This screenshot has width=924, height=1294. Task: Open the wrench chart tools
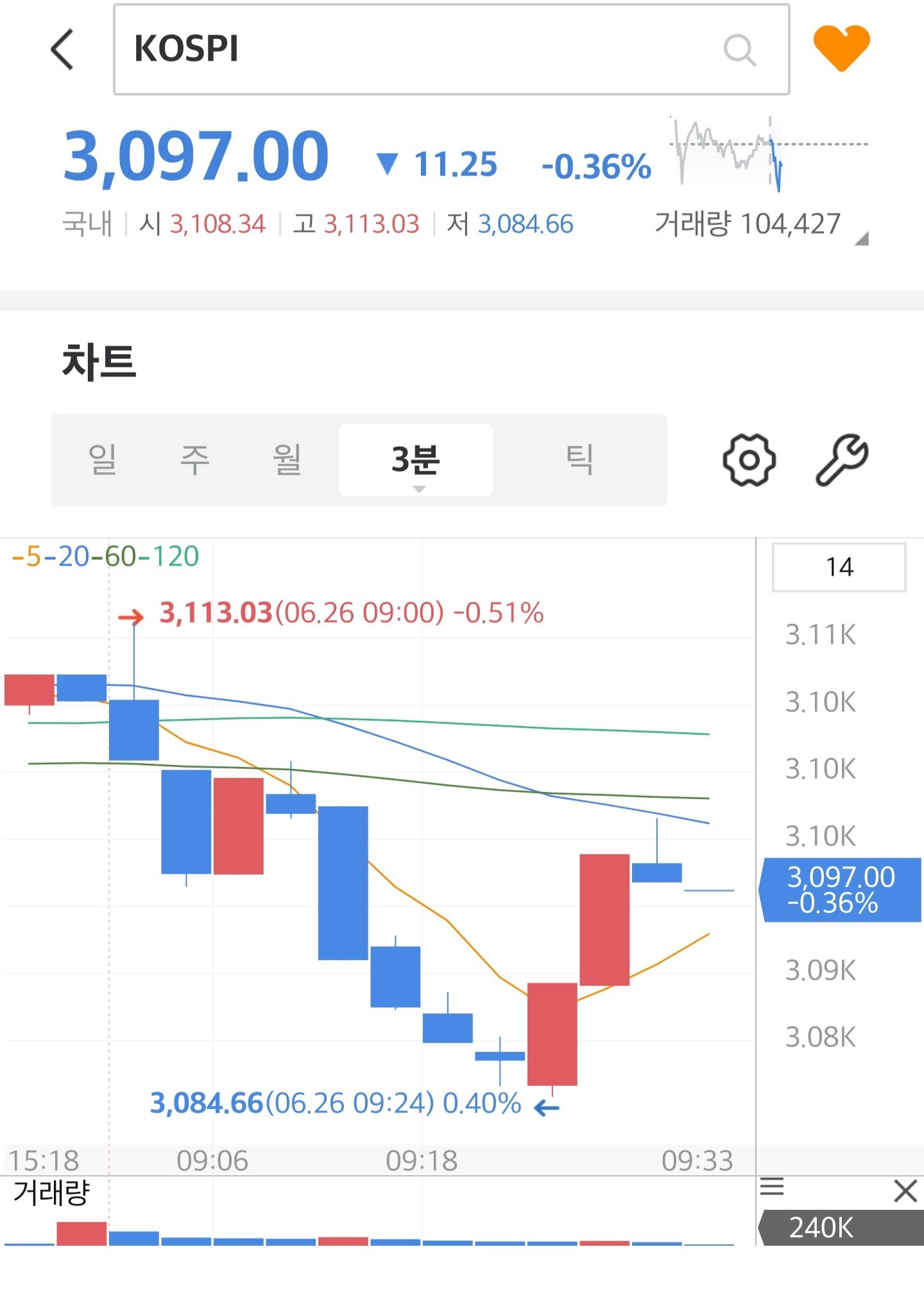coord(842,460)
